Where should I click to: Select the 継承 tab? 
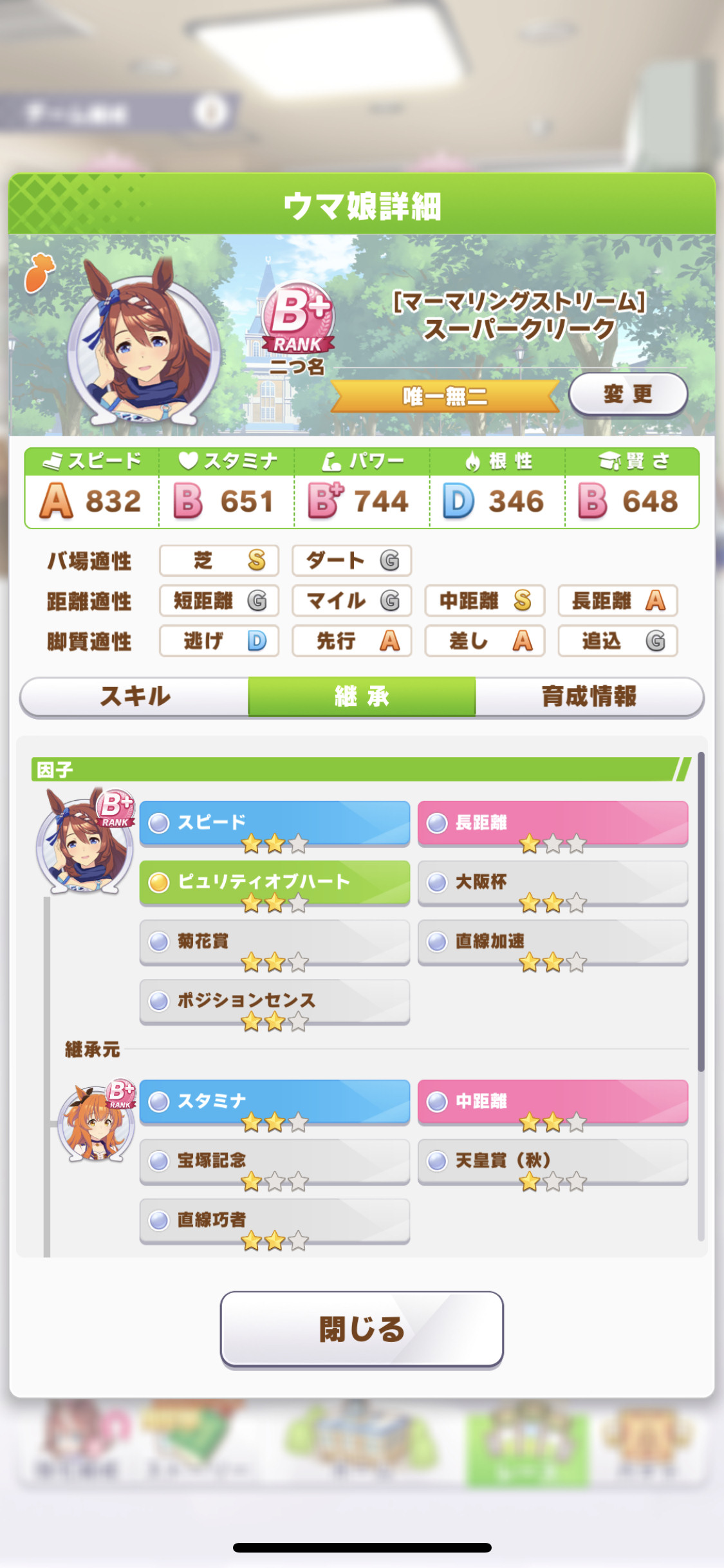point(362,696)
